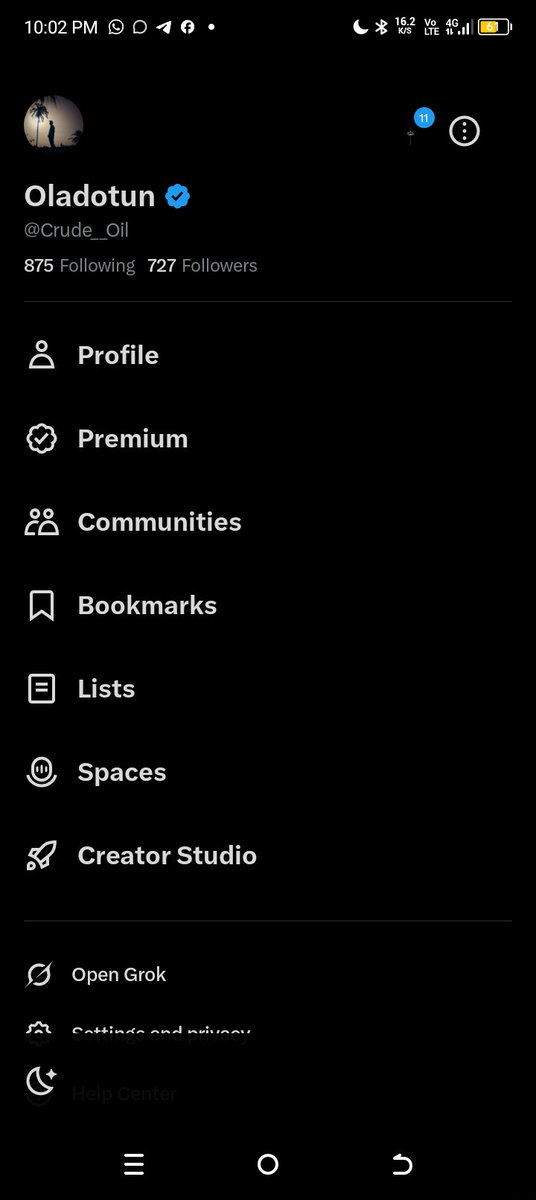Viewport: 536px width, 1200px height.
Task: View the 875 Following list
Action: (79, 265)
